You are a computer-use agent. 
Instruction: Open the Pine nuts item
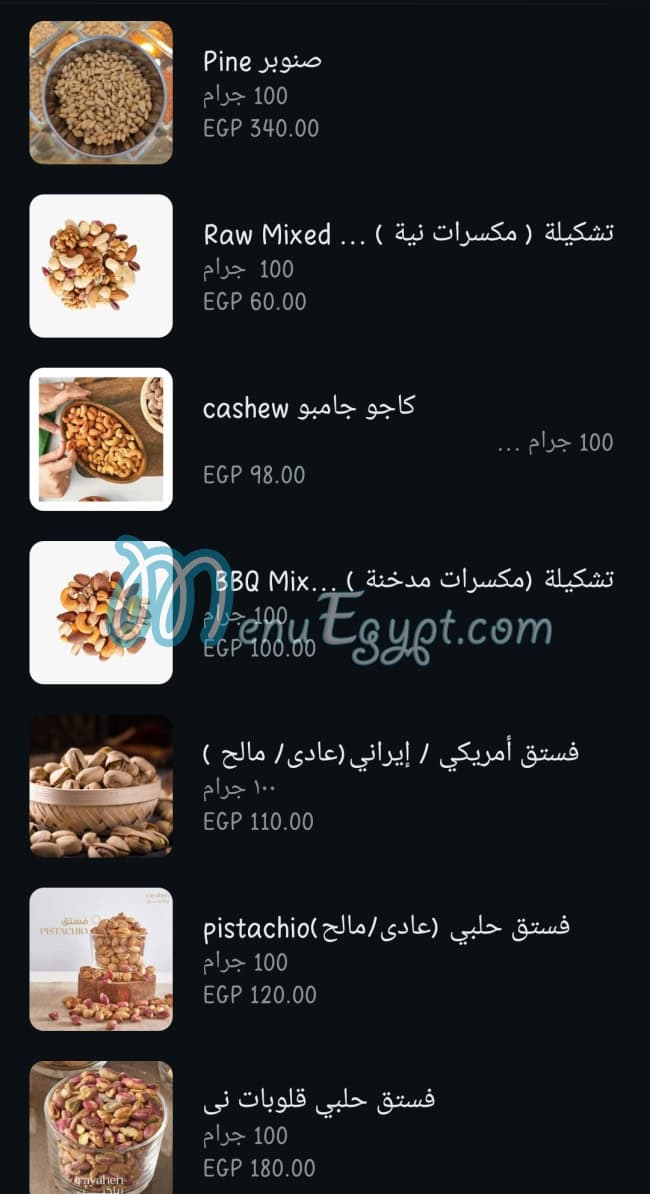pos(262,62)
